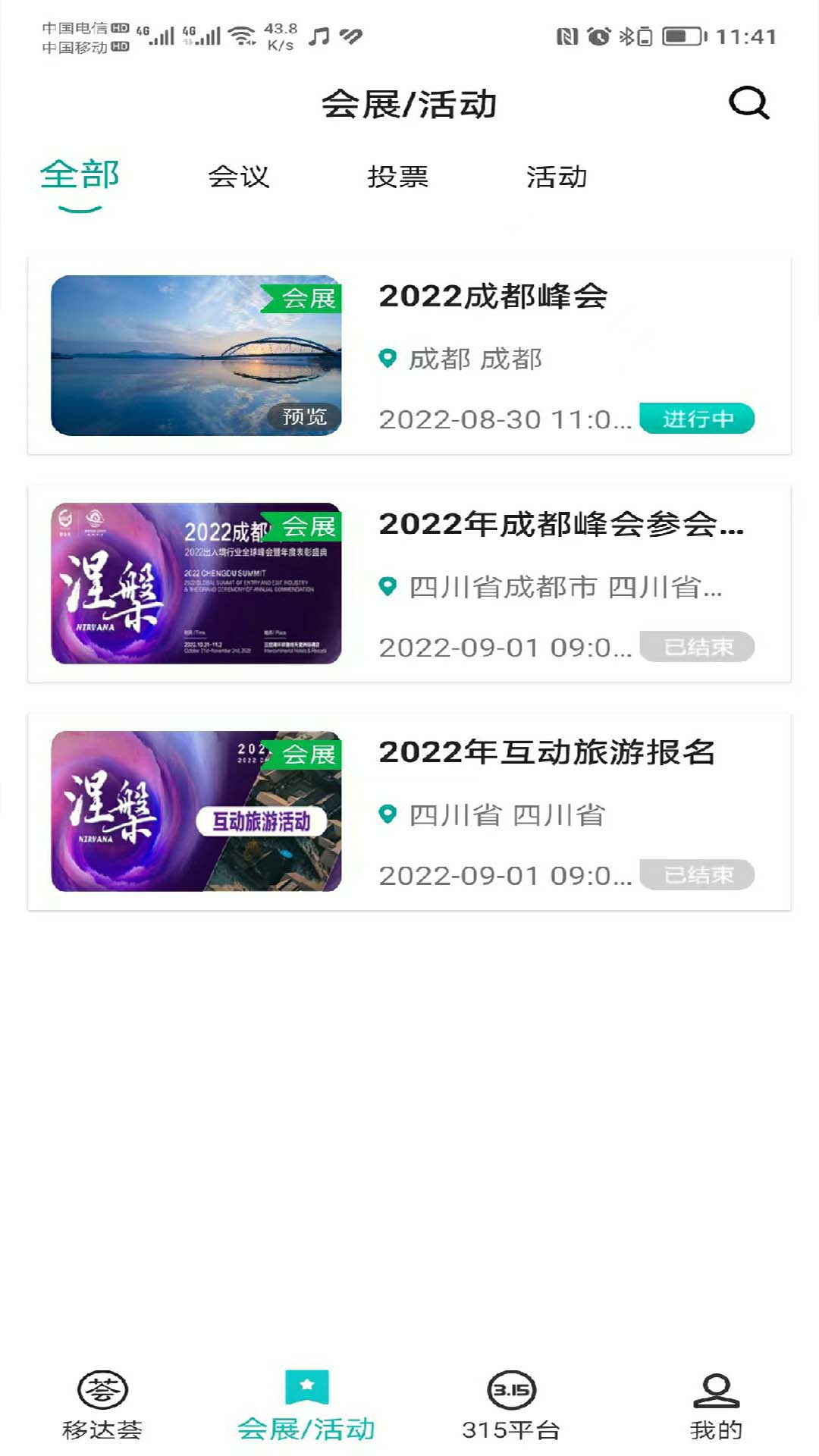
Task: Expand the truncated date 2022-09-01 09:0...
Action: tap(504, 648)
